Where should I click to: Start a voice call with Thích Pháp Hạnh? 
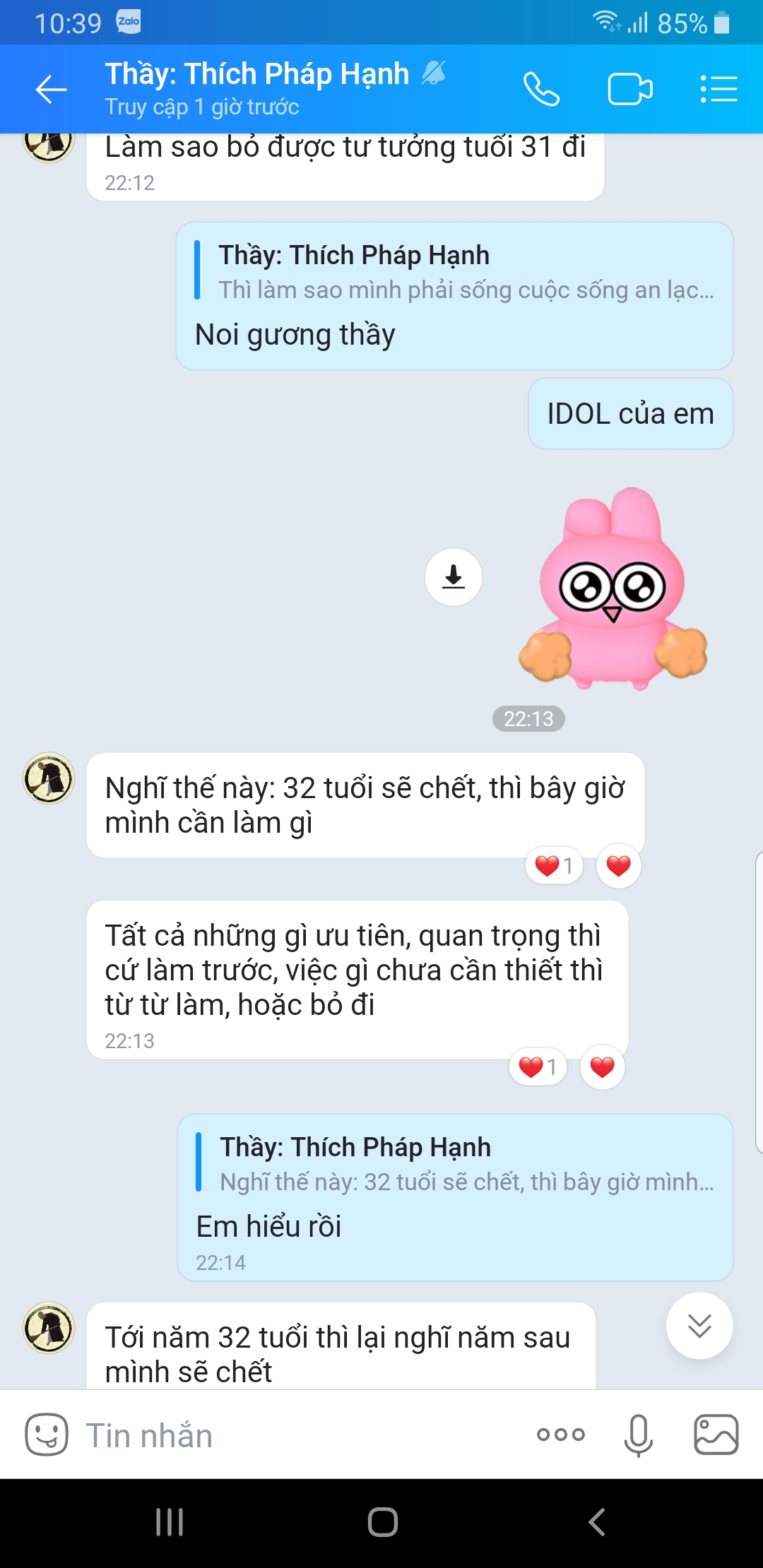(x=541, y=90)
